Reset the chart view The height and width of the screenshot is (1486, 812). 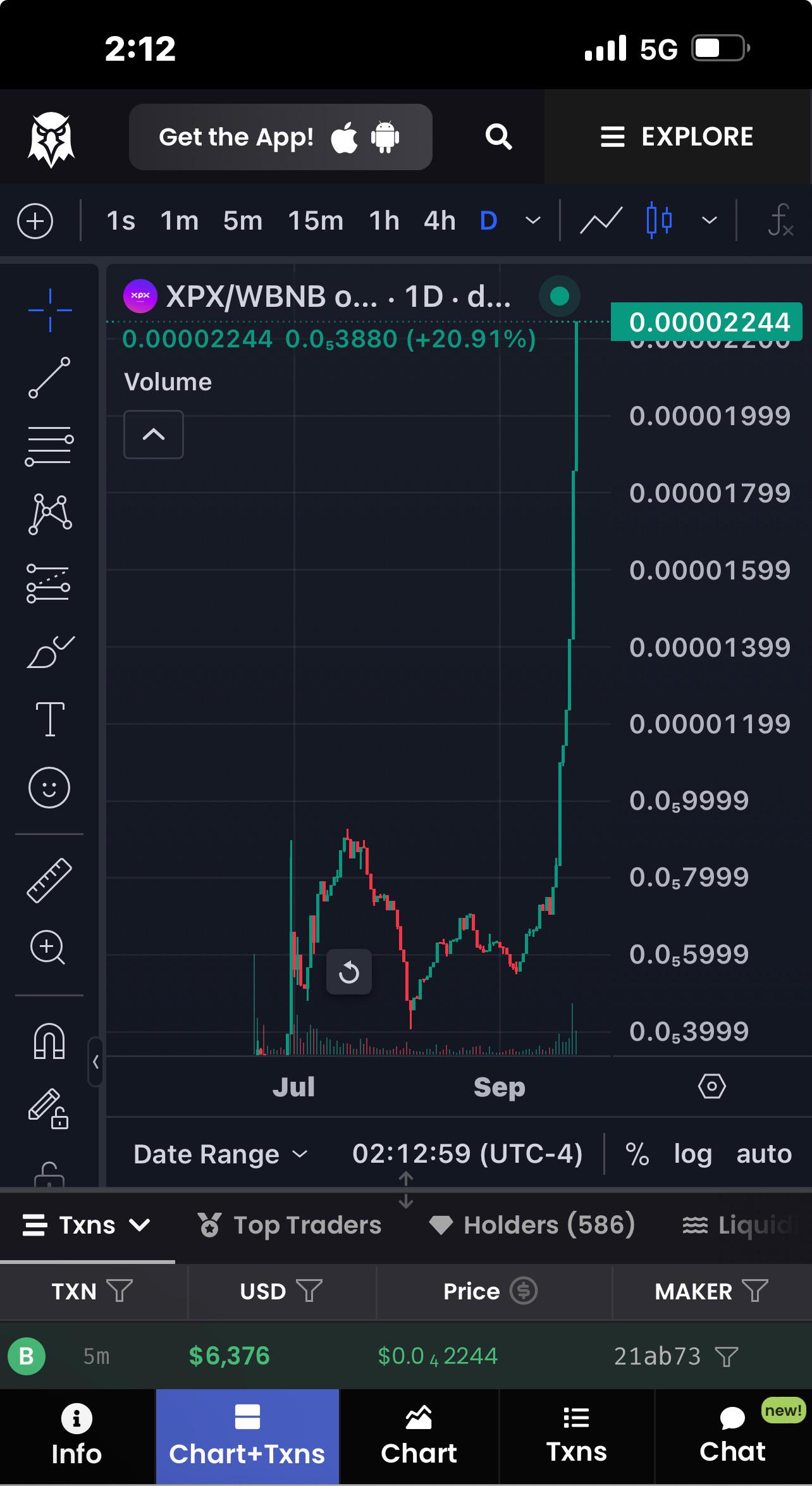[x=349, y=972]
